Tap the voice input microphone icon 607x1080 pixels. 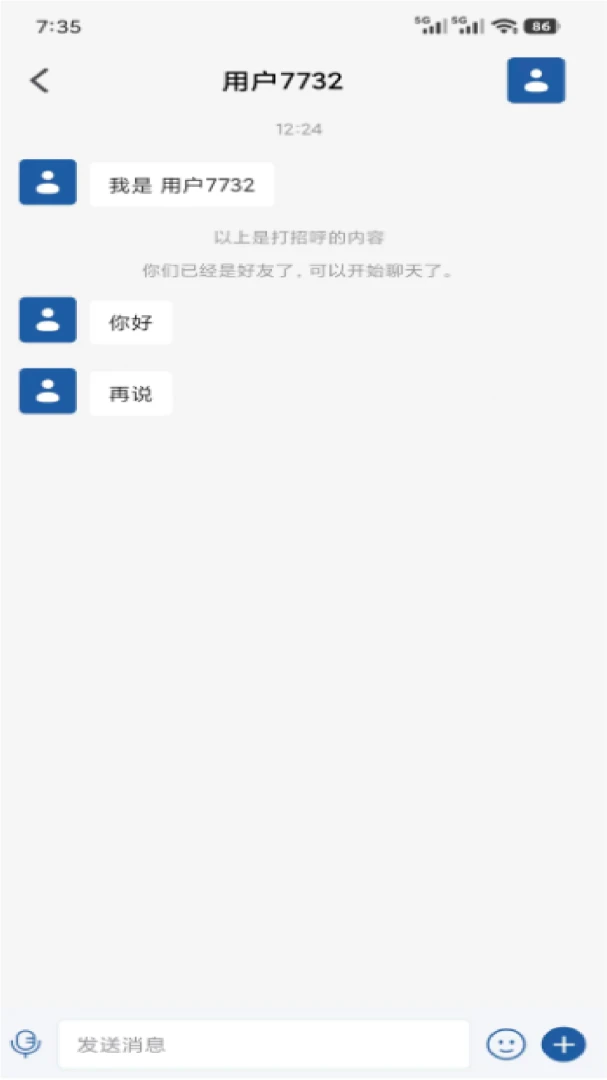coord(26,1044)
